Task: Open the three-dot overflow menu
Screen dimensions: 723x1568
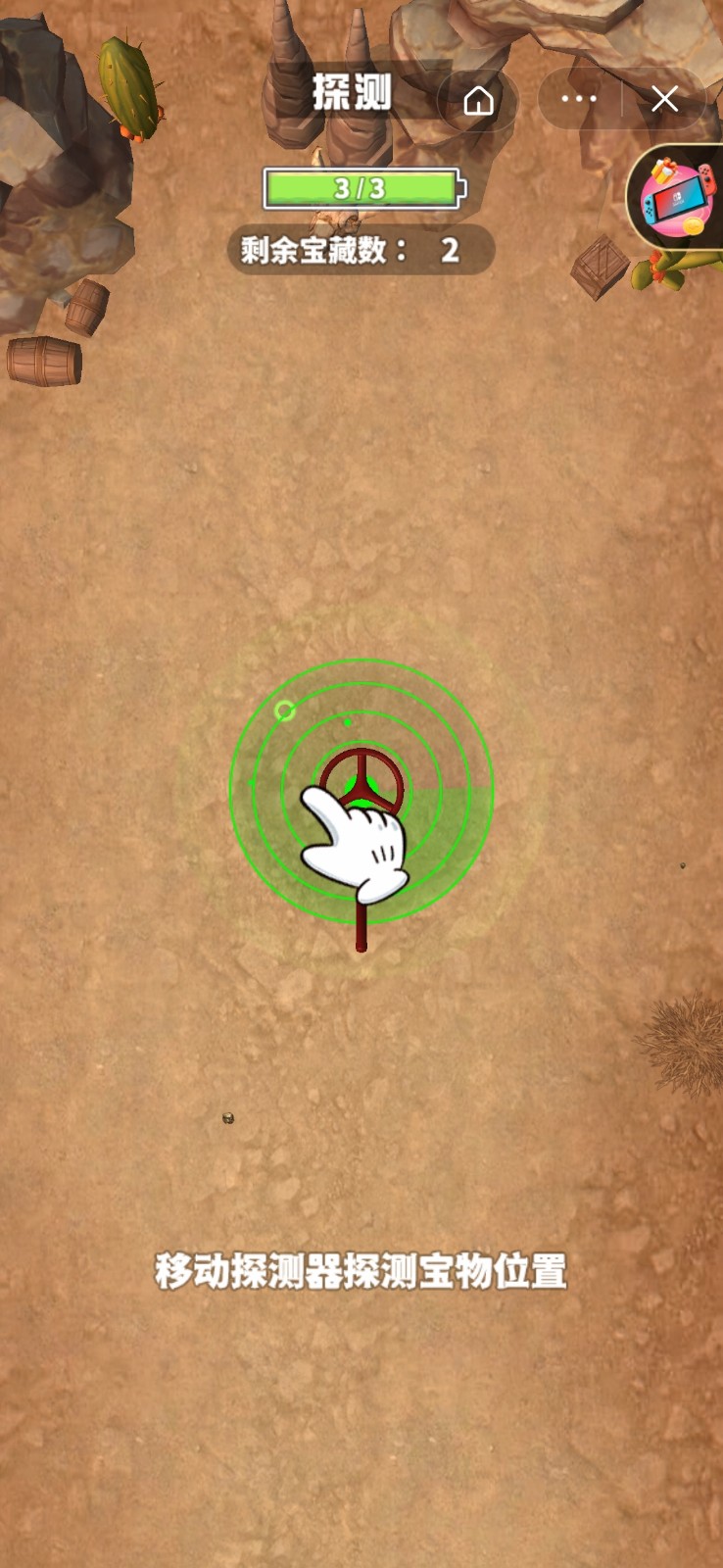Action: (579, 99)
